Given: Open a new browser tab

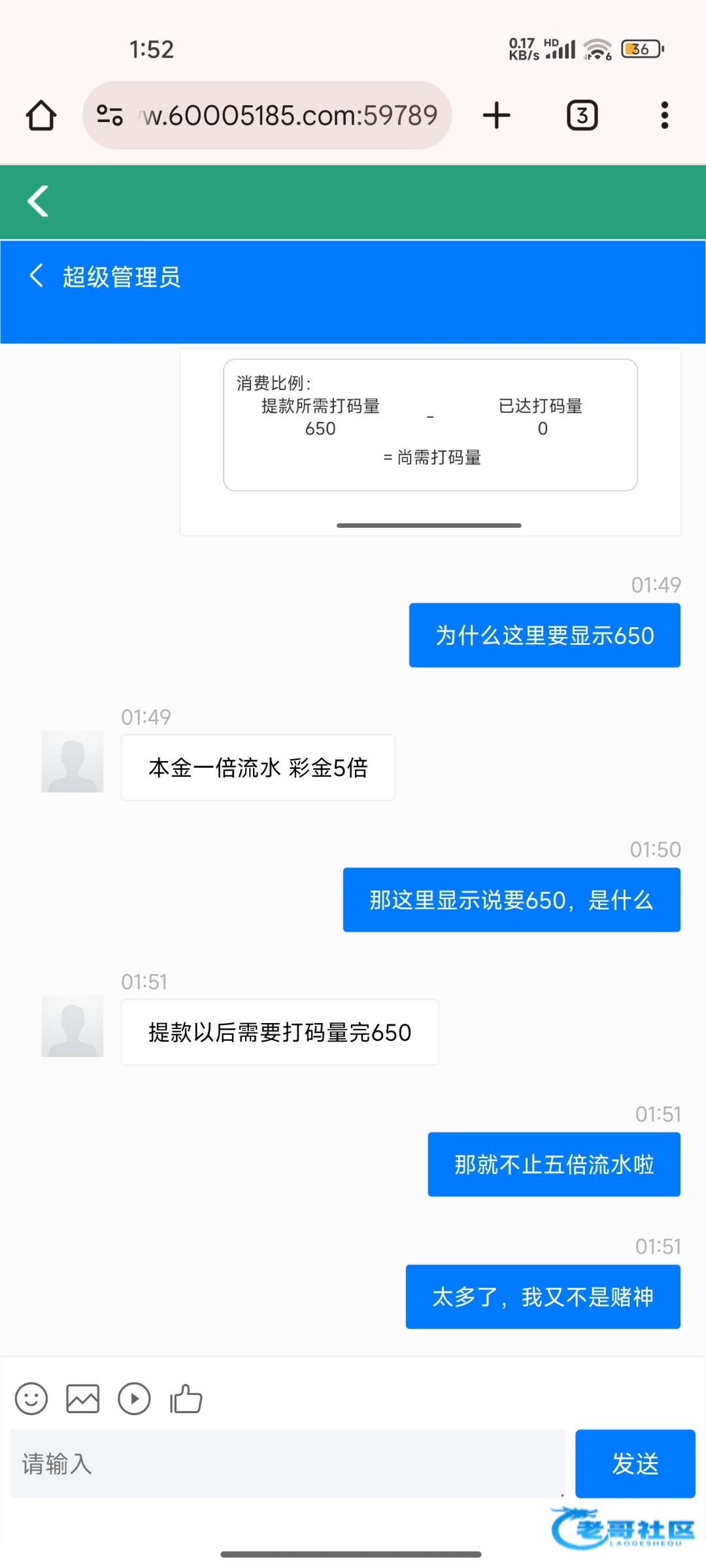Looking at the screenshot, I should [497, 116].
